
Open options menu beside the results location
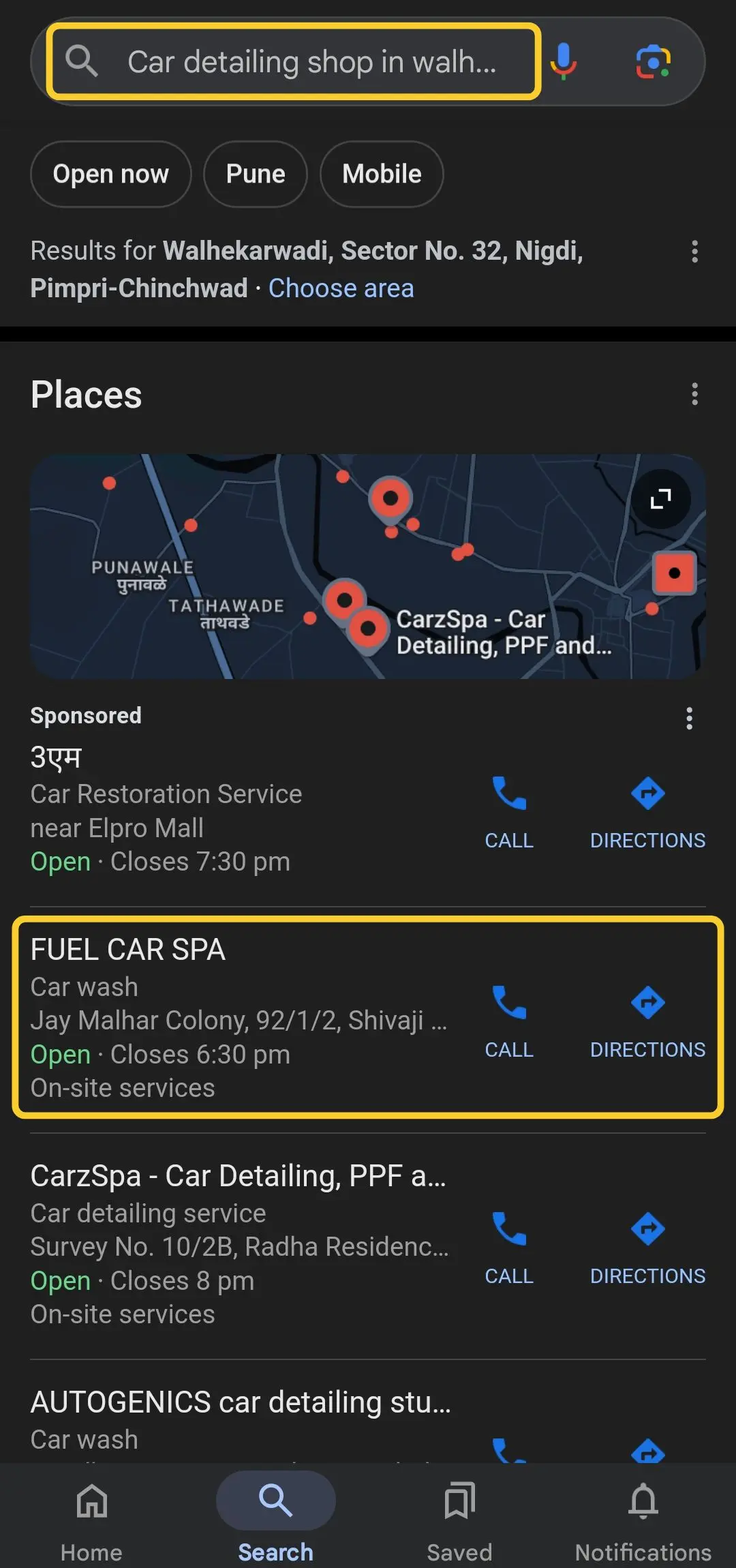695,252
